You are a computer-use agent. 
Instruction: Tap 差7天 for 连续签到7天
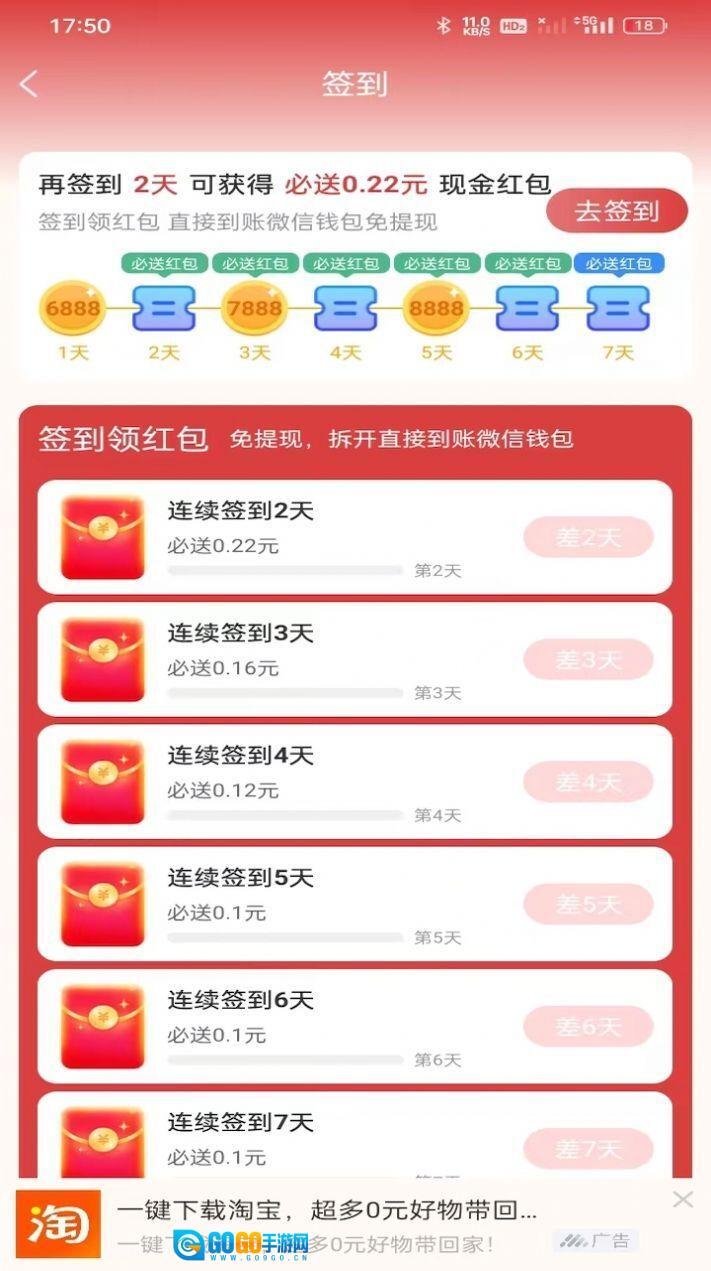click(x=588, y=1149)
